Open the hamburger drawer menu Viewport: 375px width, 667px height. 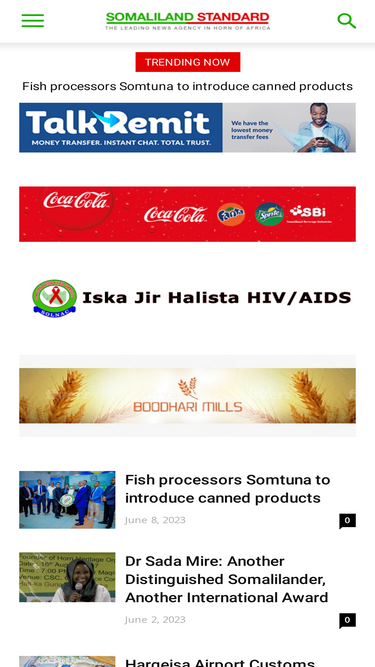pyautogui.click(x=33, y=20)
